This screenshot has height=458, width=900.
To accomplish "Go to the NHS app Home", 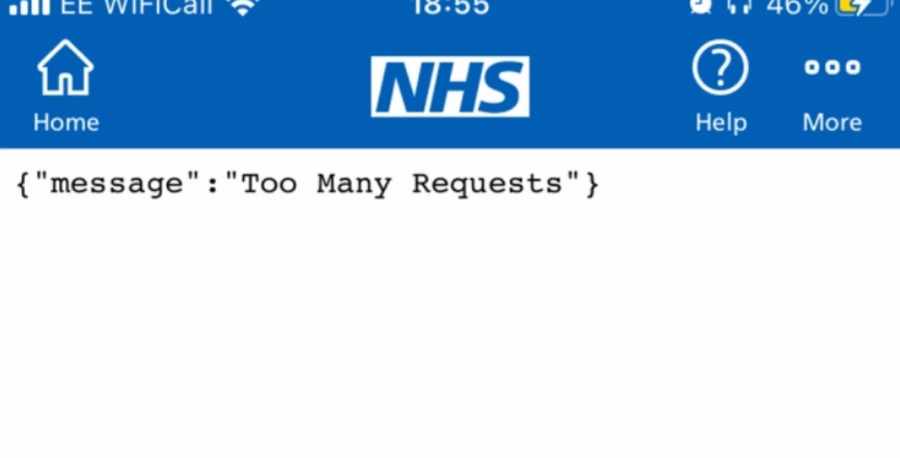I will (x=66, y=86).
